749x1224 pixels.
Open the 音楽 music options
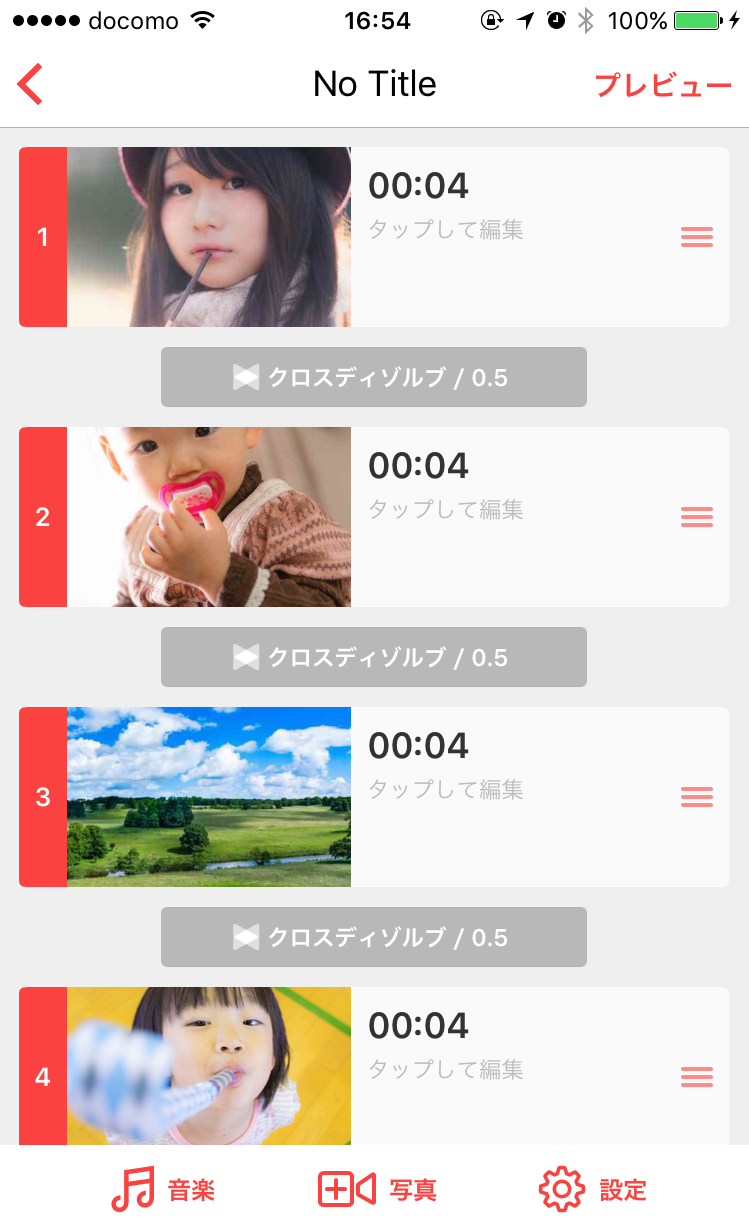[x=162, y=1189]
